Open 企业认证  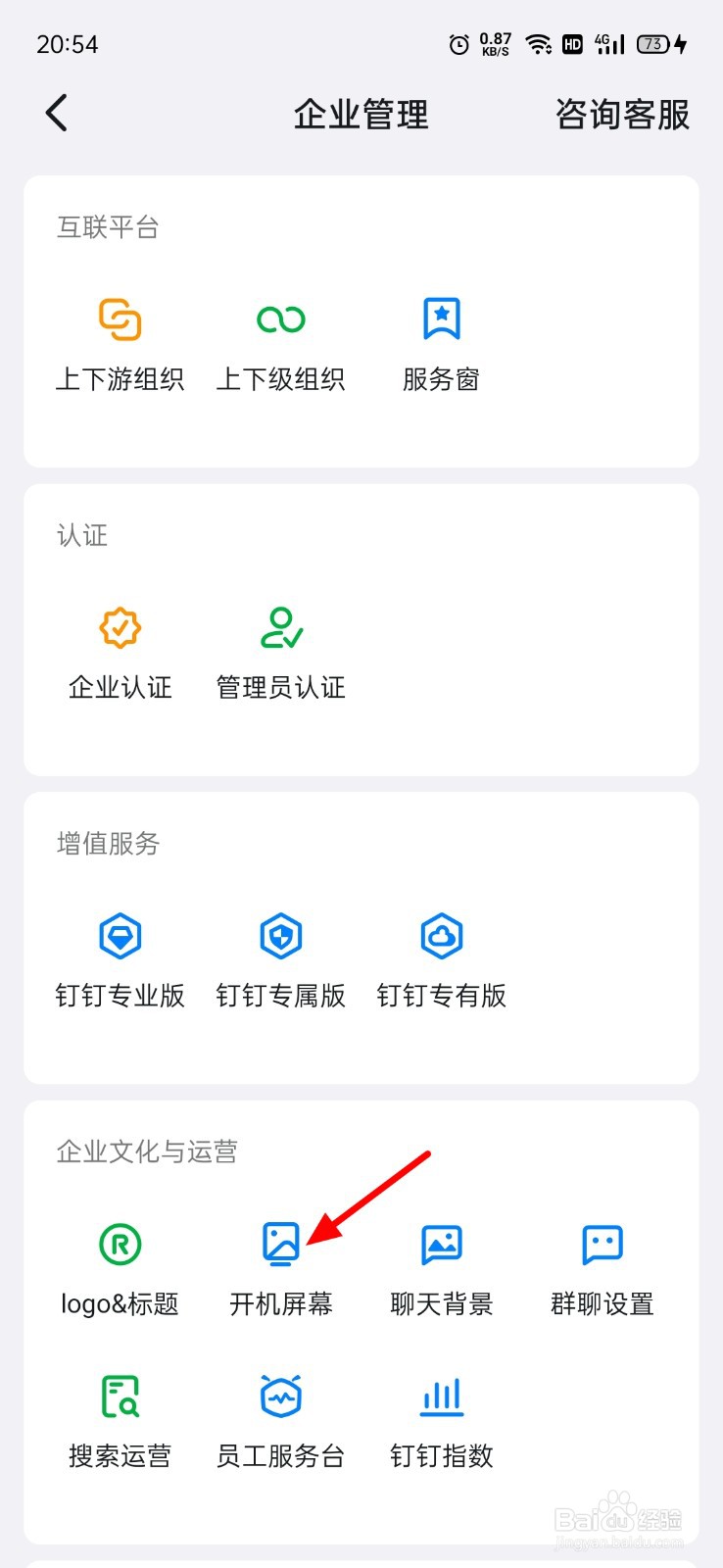coord(120,654)
